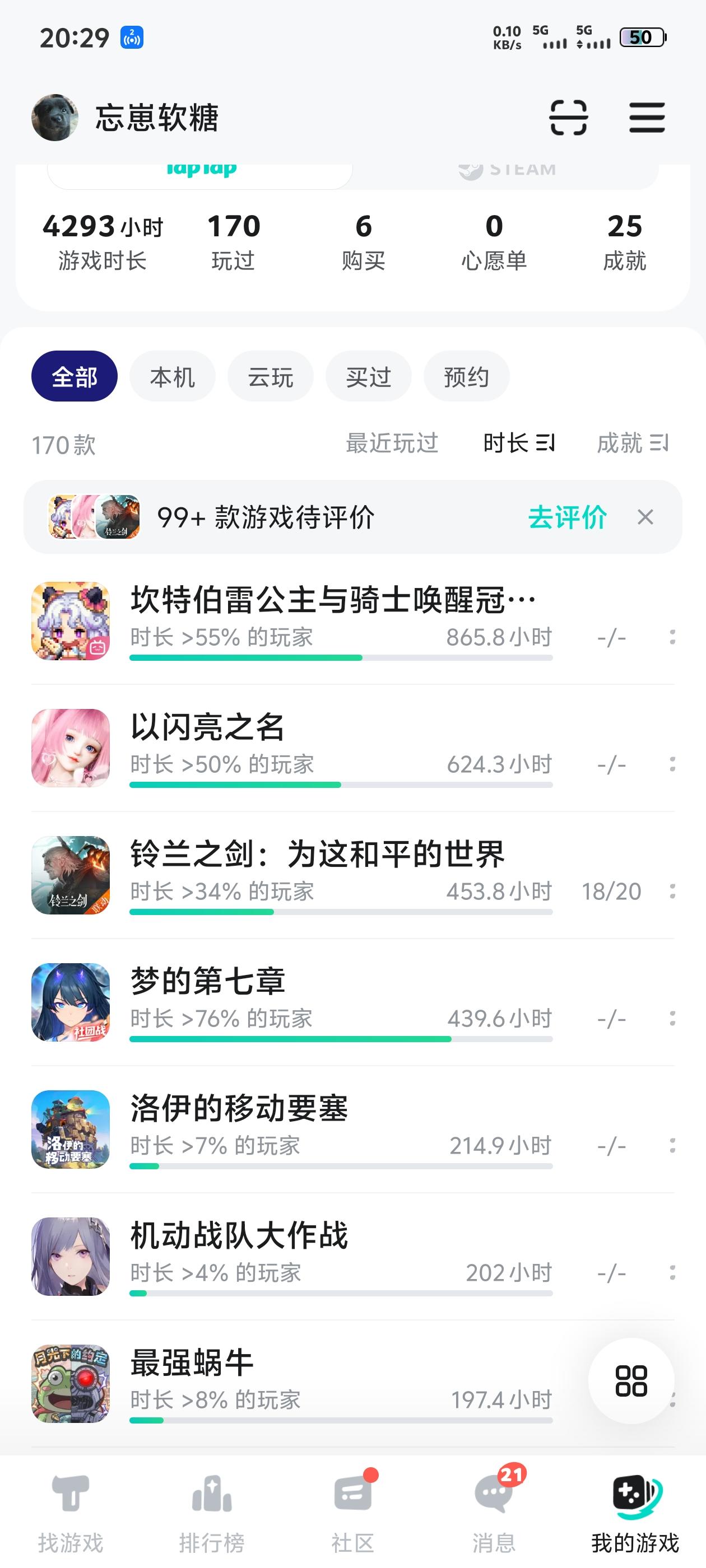Select the 预约 filter pill
This screenshot has width=706, height=1568.
(466, 376)
